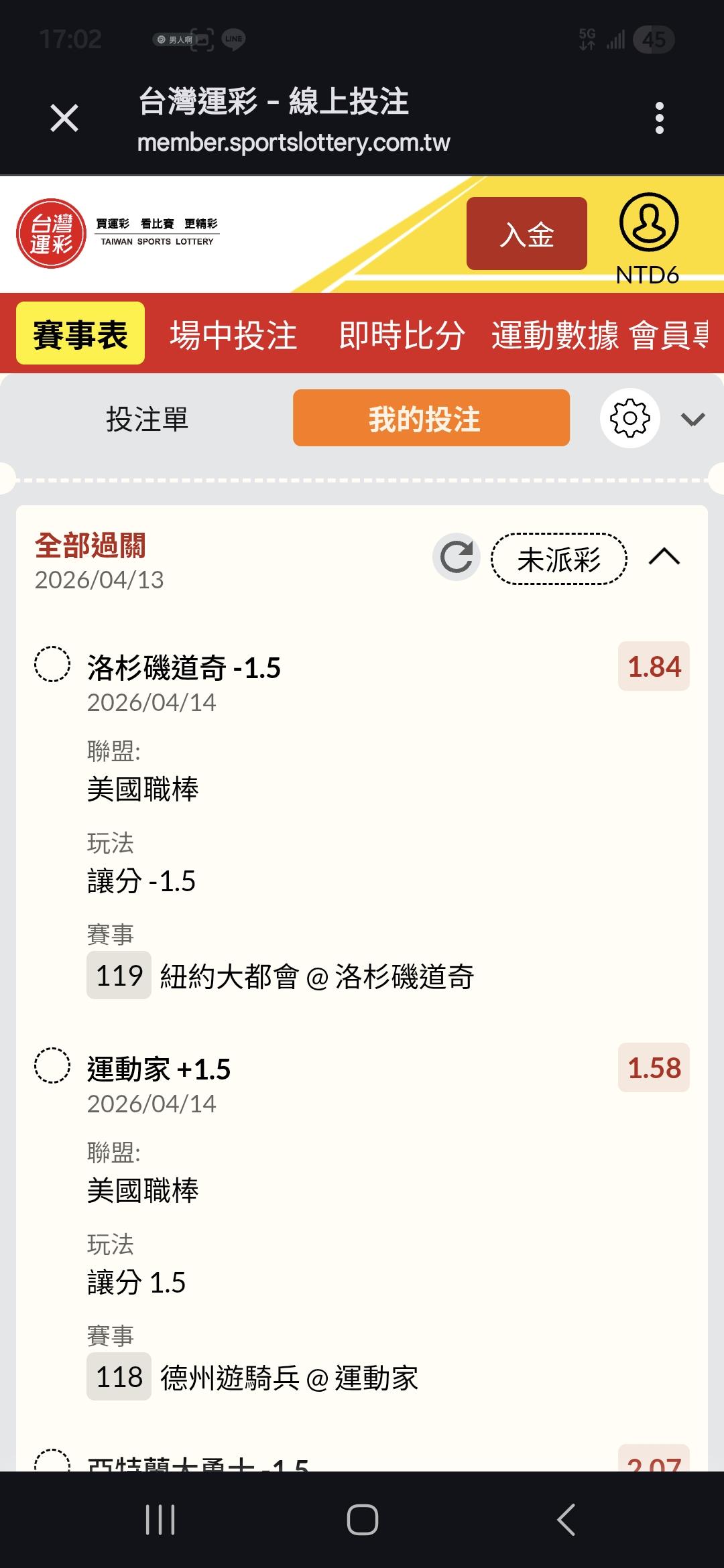This screenshot has width=724, height=1568.
Task: Open bet slip settings gear
Action: 629,419
